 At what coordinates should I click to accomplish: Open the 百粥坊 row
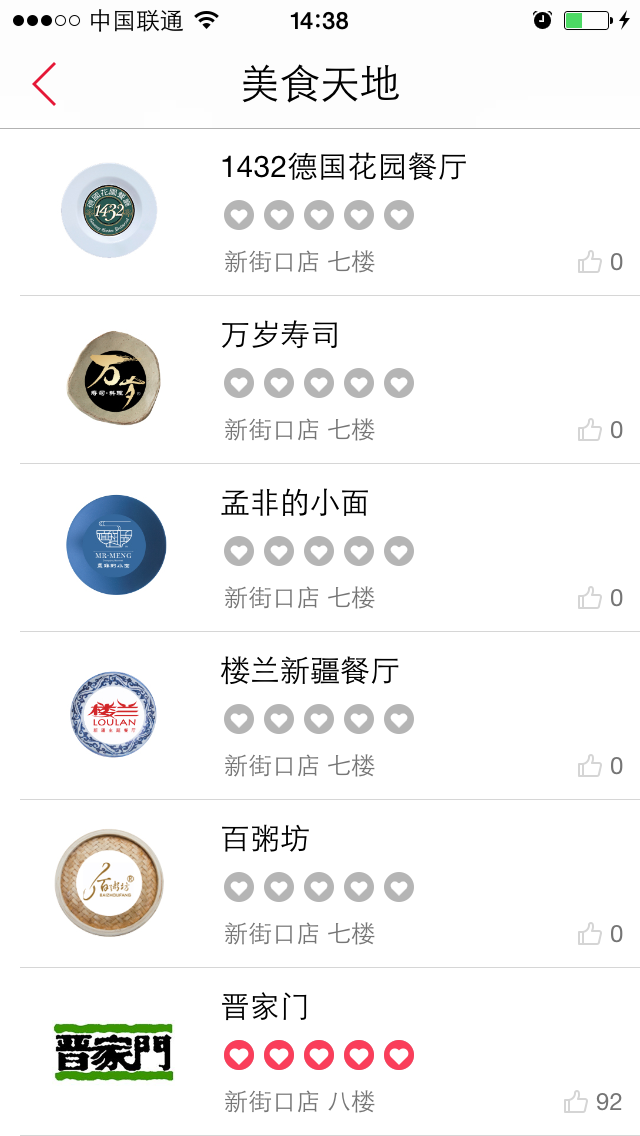click(x=320, y=884)
